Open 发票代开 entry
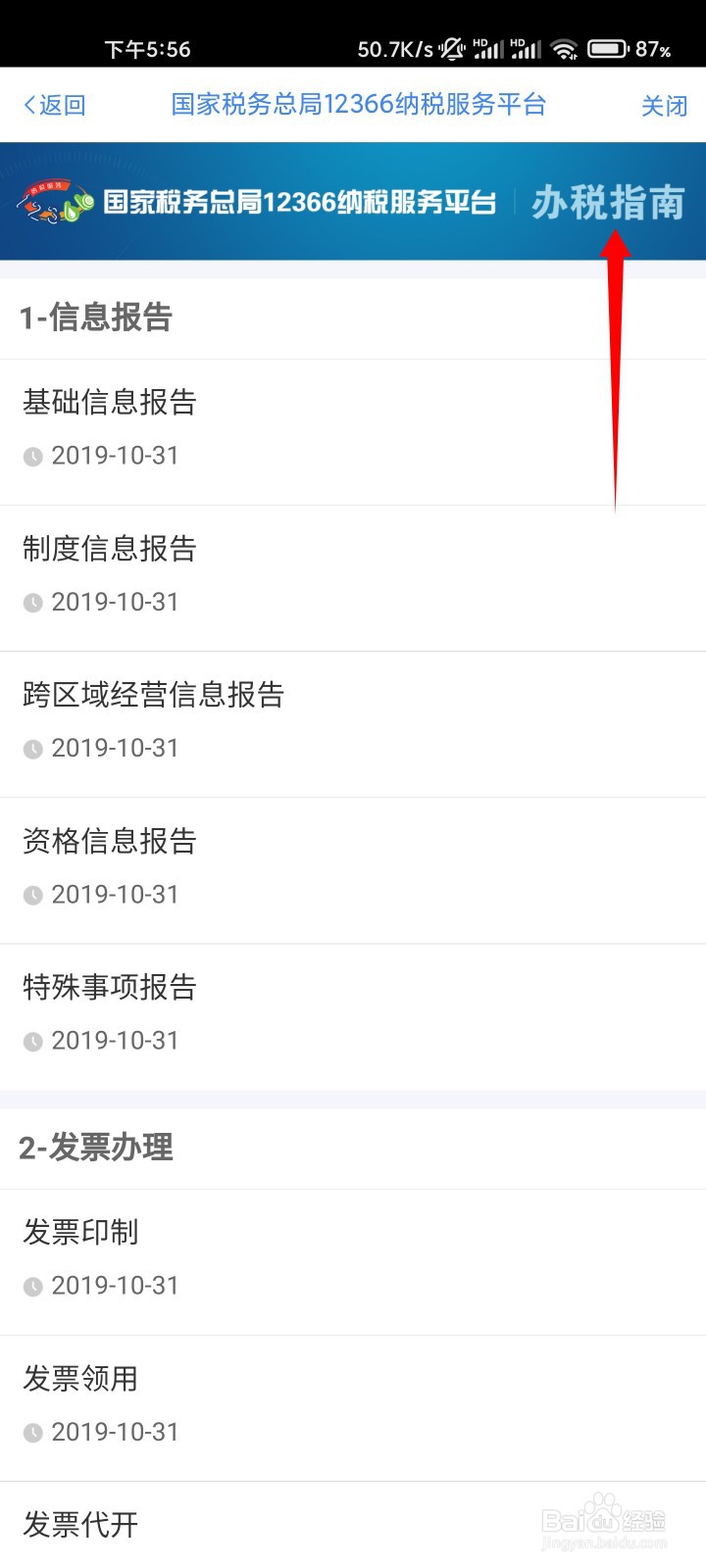 (x=353, y=1525)
